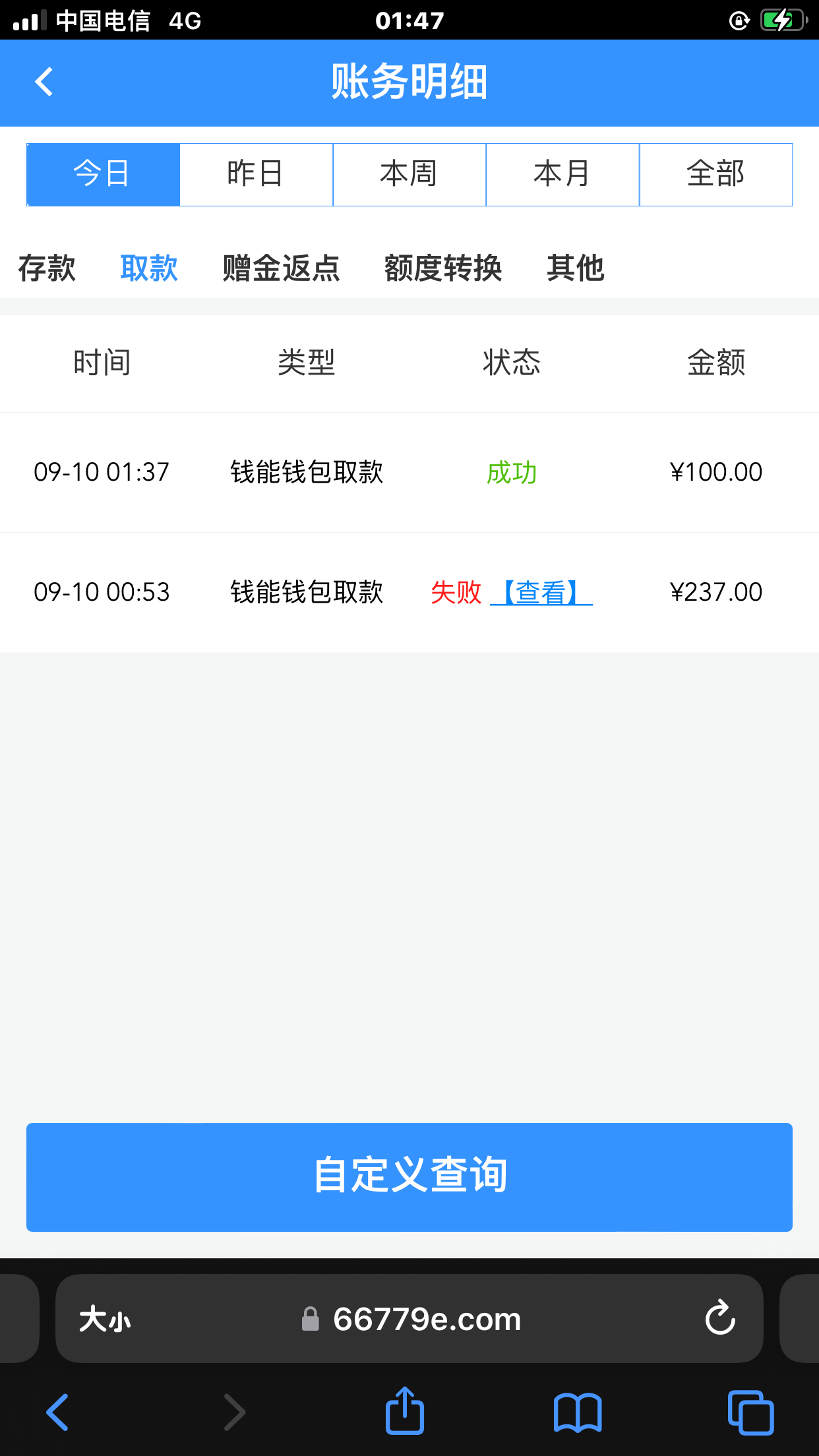Switch to the 昨日 date filter
The height and width of the screenshot is (1456, 819).
(x=256, y=173)
